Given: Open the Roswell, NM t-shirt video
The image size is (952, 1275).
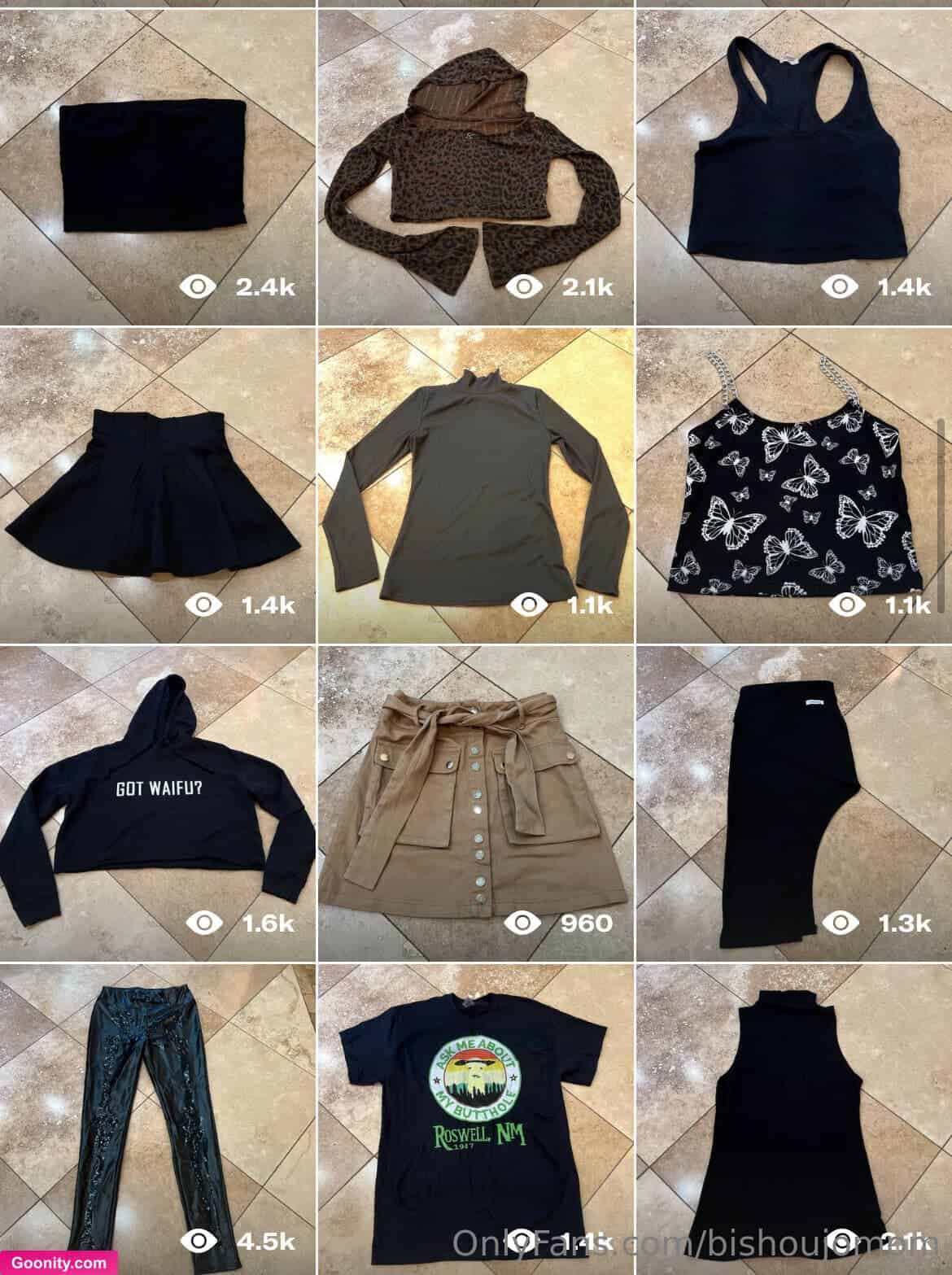Looking at the screenshot, I should (475, 1119).
